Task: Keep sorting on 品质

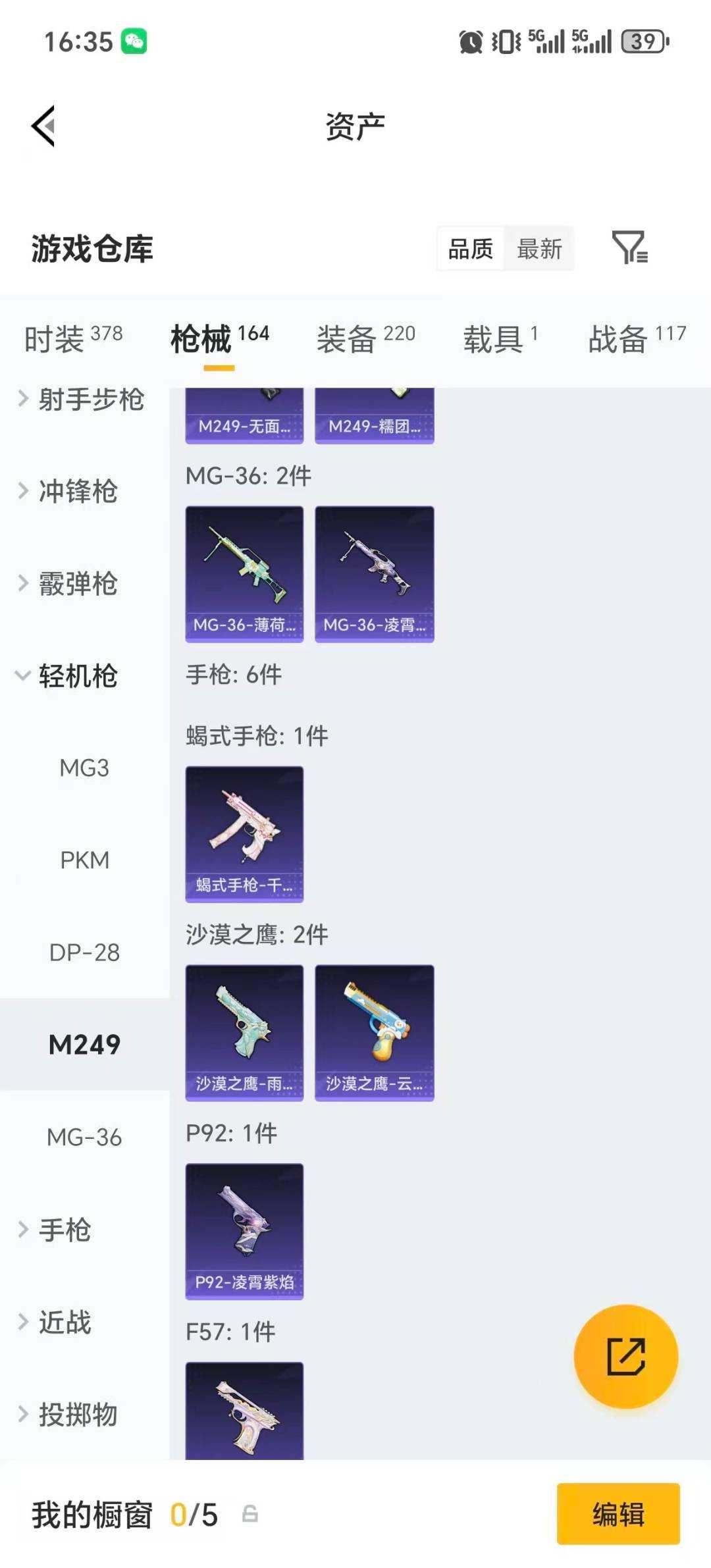Action: pyautogui.click(x=469, y=249)
